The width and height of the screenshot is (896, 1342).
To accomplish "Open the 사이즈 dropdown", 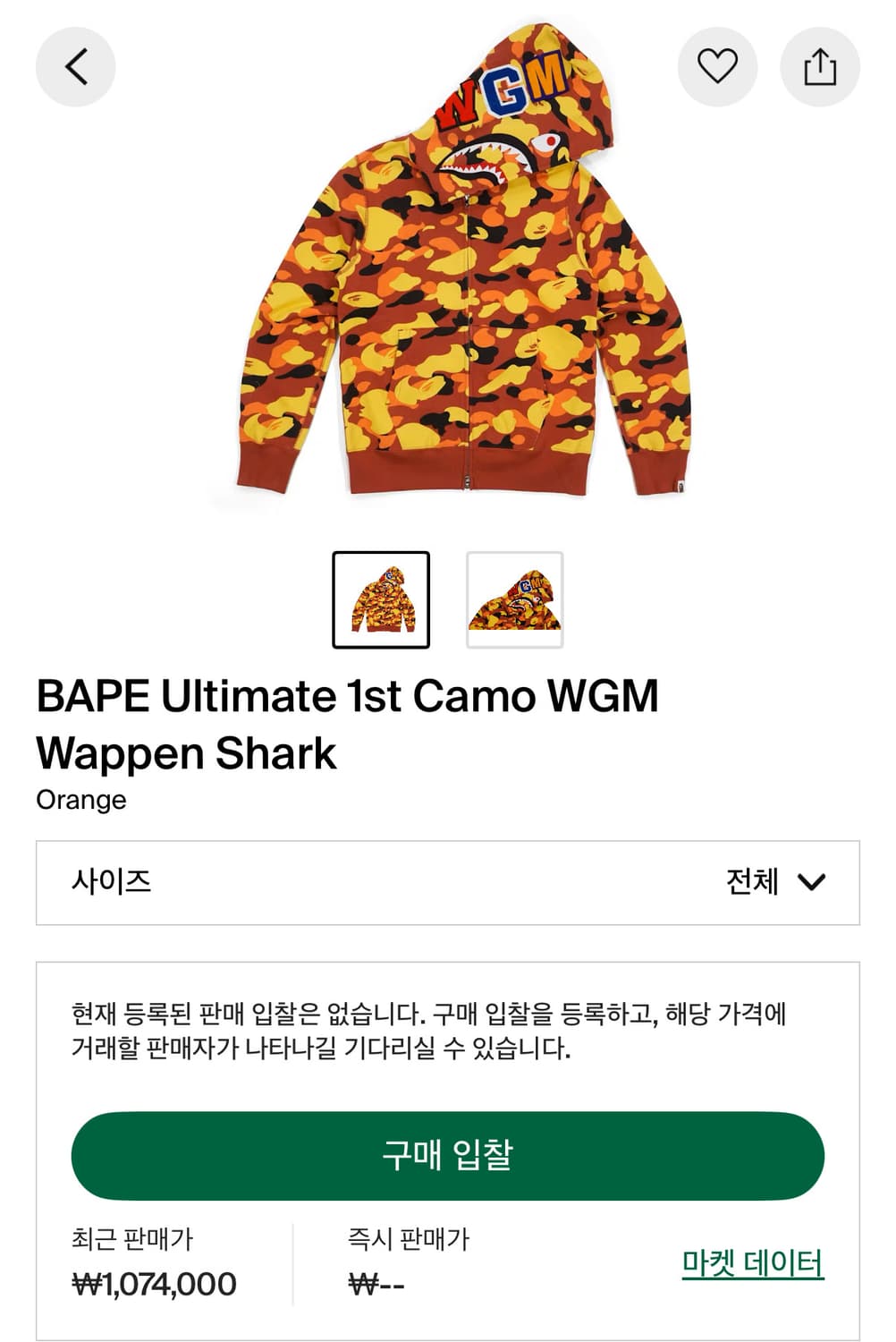I will point(448,882).
